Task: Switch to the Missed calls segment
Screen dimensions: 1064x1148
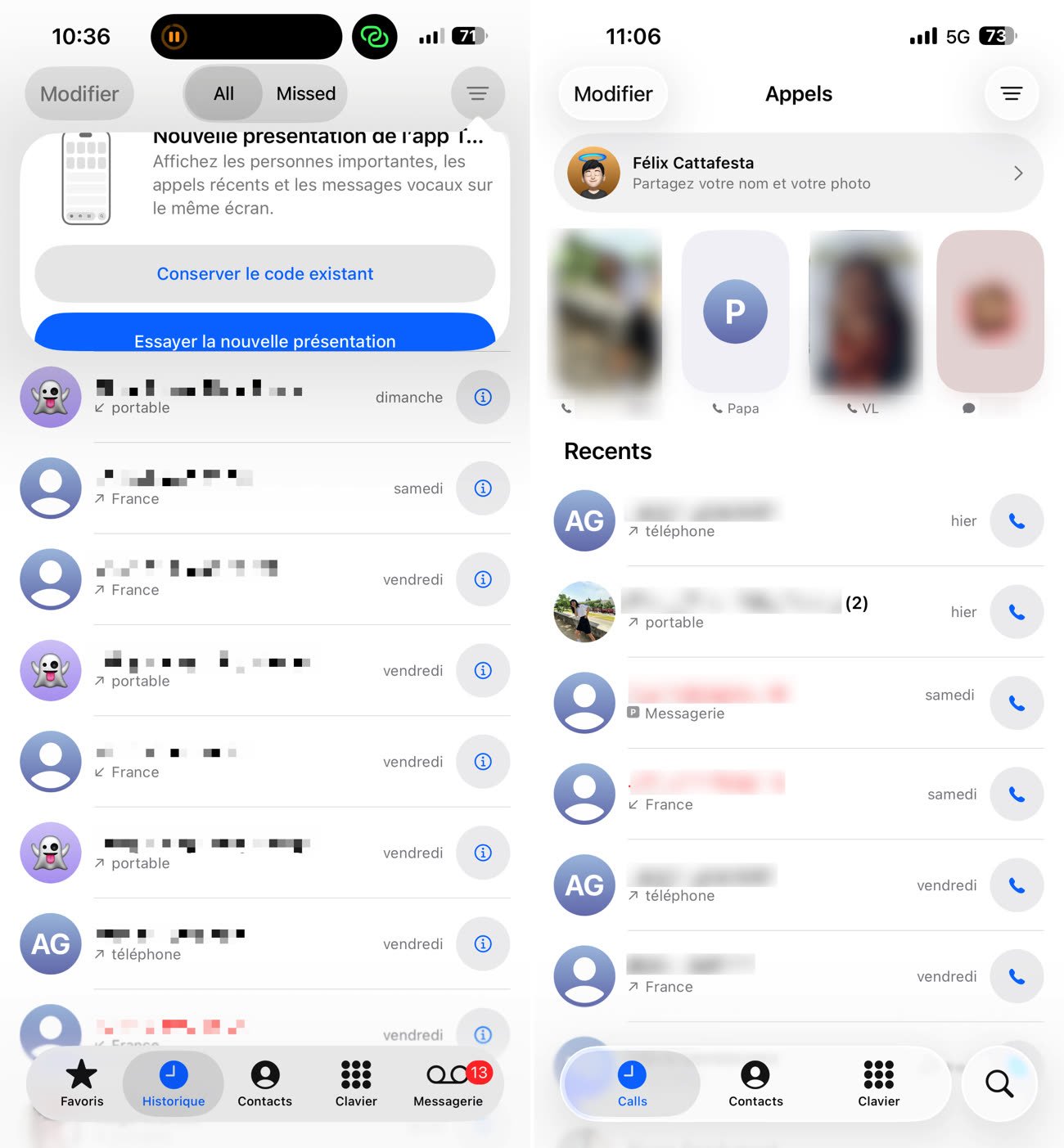Action: tap(305, 94)
